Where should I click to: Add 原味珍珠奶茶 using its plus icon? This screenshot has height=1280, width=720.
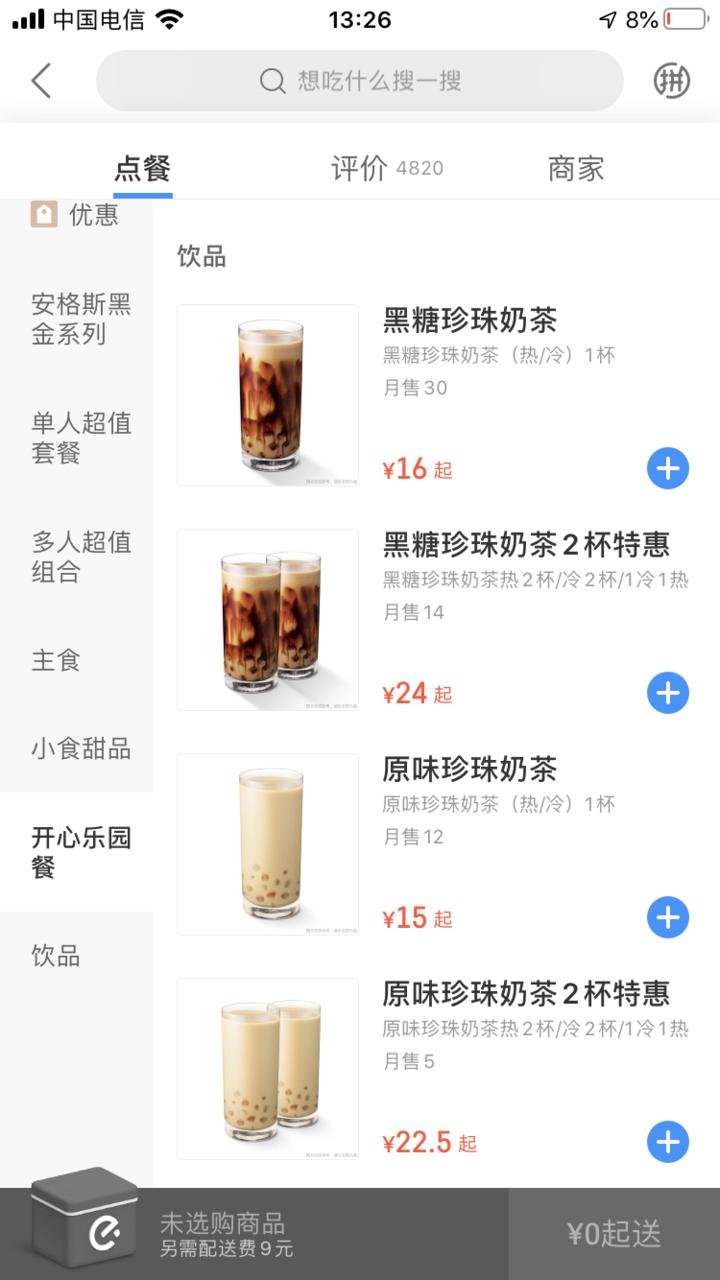[668, 917]
